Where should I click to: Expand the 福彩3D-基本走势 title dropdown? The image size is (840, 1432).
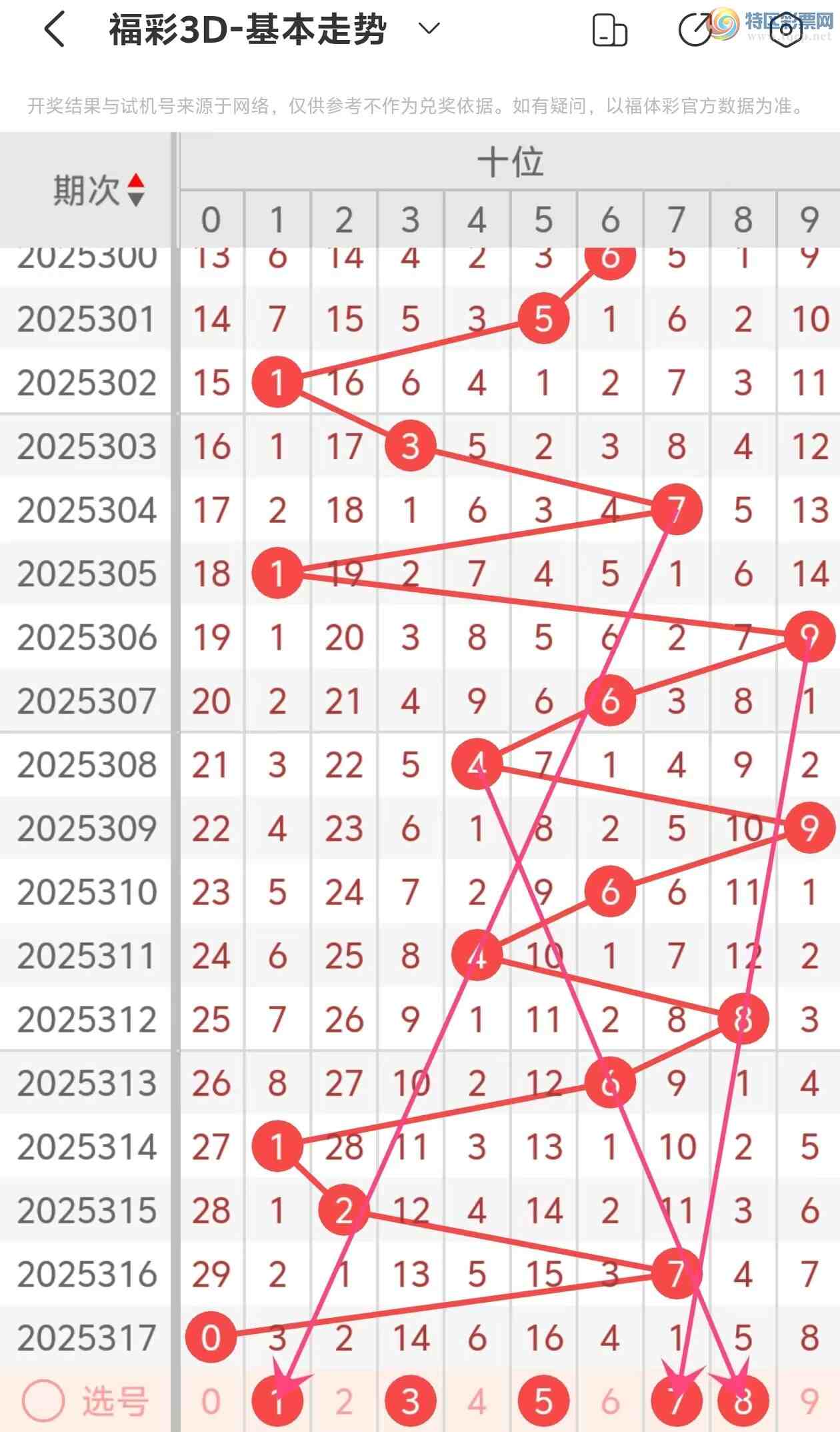click(429, 29)
